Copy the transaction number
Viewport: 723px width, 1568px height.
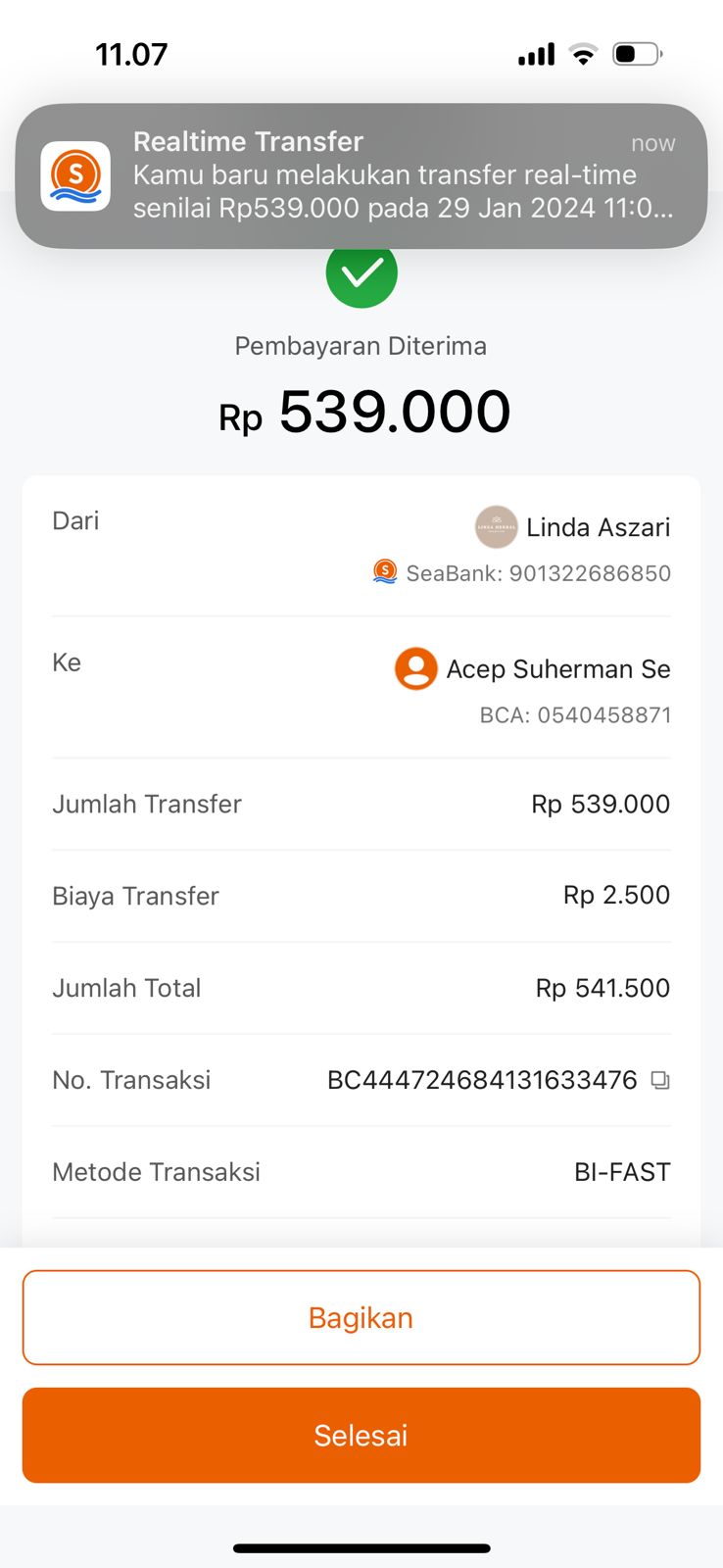pyautogui.click(x=660, y=1080)
